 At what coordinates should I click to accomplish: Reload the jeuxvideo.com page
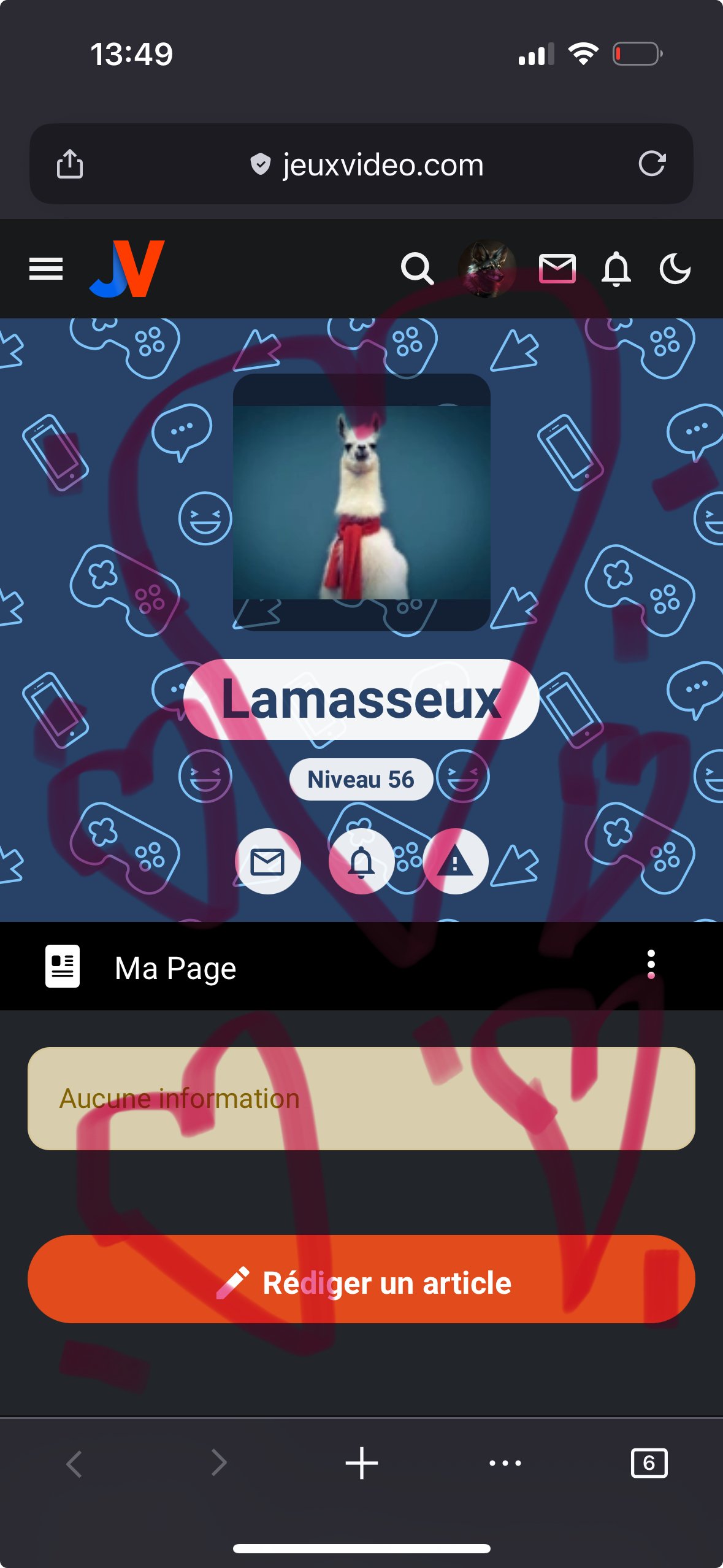click(652, 164)
